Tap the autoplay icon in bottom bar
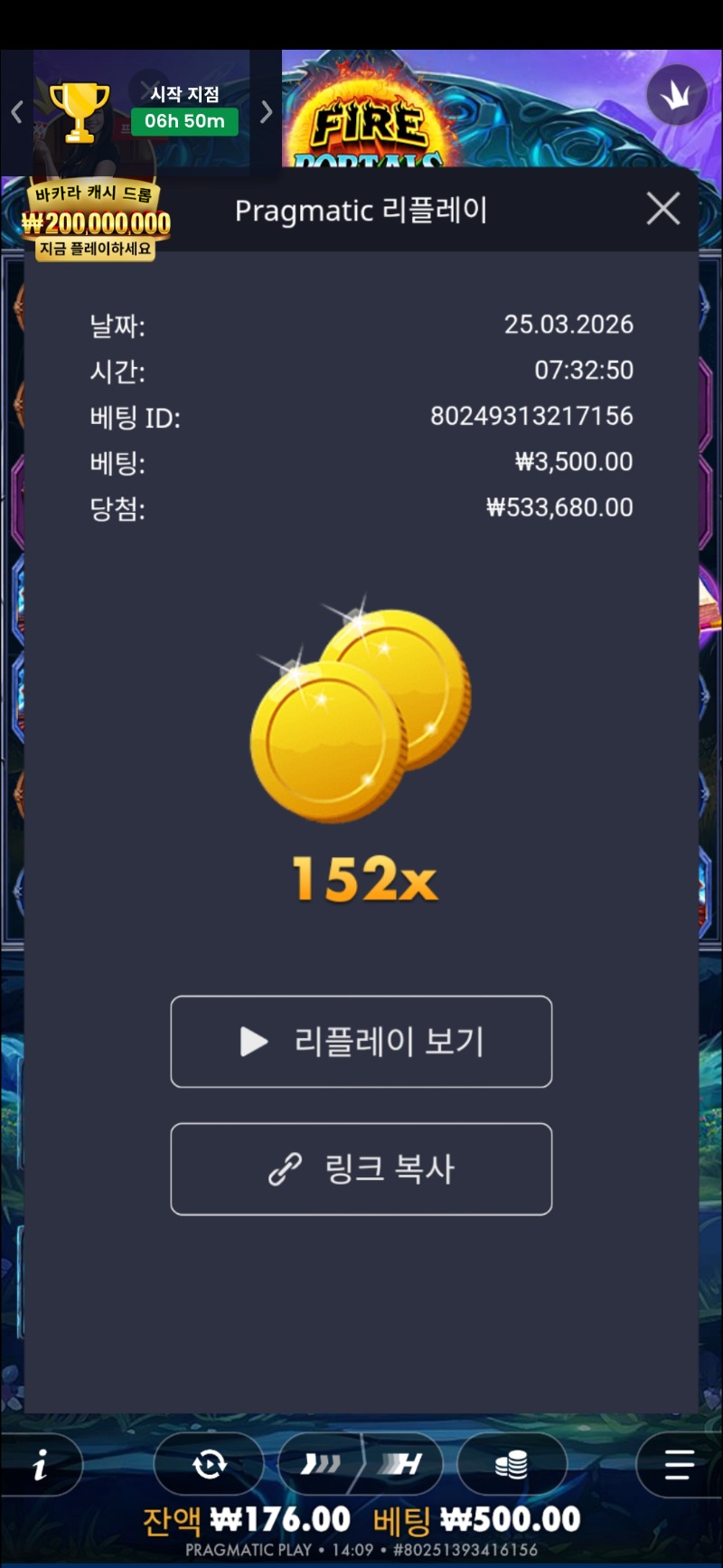The width and height of the screenshot is (723, 1568). pos(209,1464)
